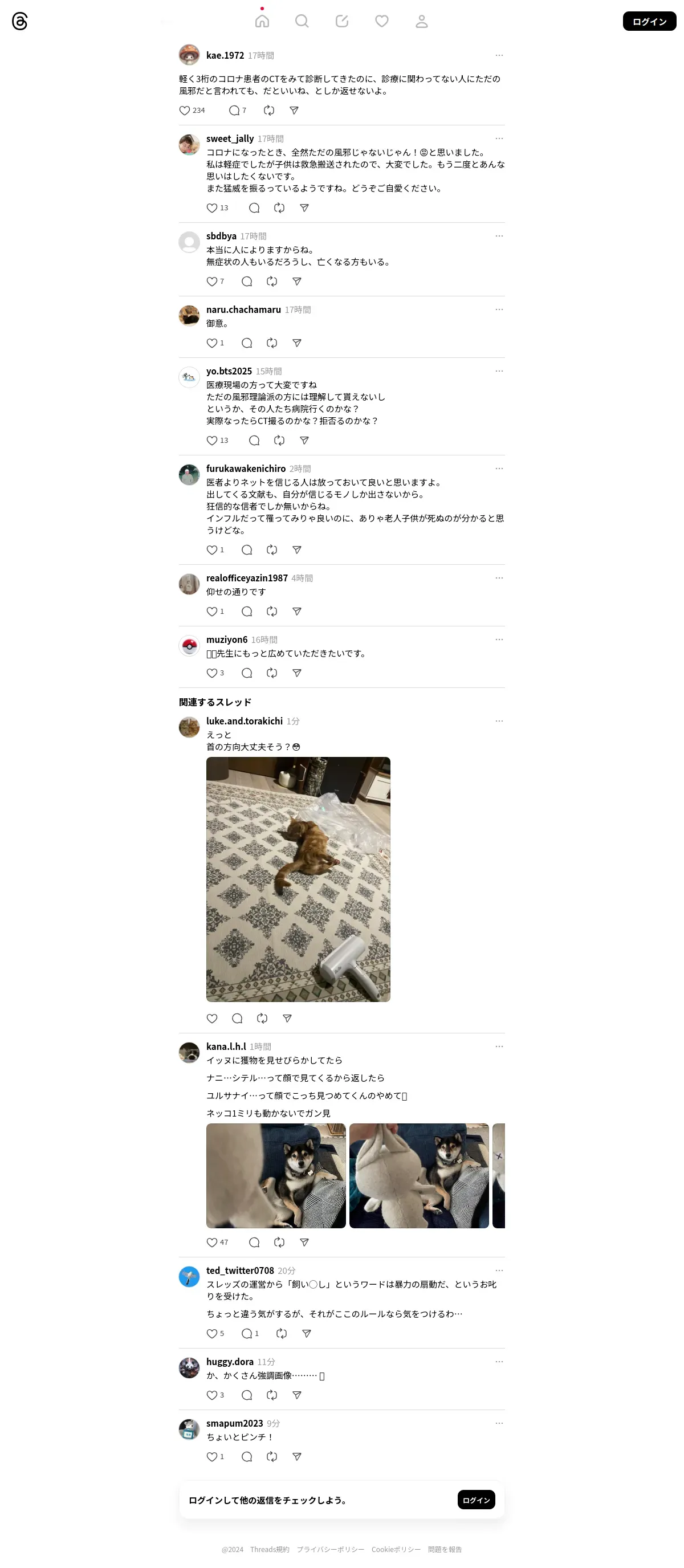Go to the home feed icon
The width and height of the screenshot is (684, 1568).
click(x=262, y=21)
